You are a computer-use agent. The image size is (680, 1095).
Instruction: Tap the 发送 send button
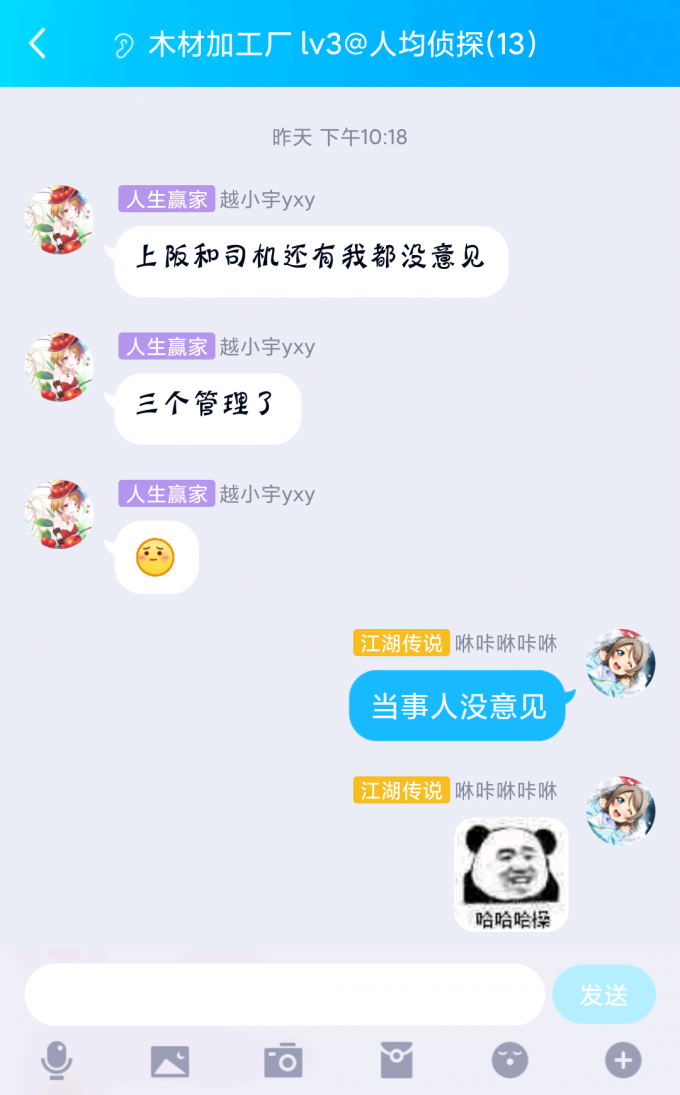[x=604, y=994]
